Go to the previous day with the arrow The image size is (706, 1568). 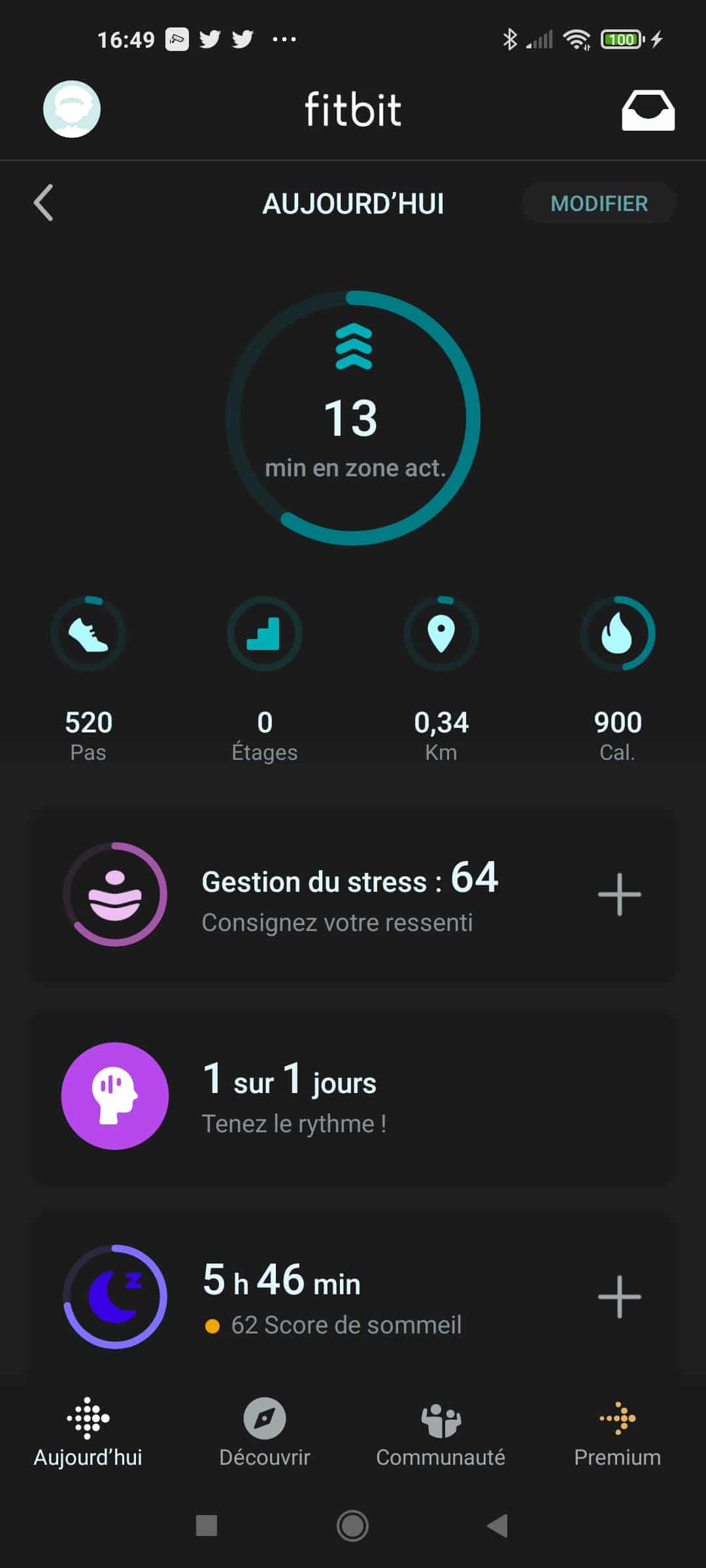pyautogui.click(x=43, y=203)
